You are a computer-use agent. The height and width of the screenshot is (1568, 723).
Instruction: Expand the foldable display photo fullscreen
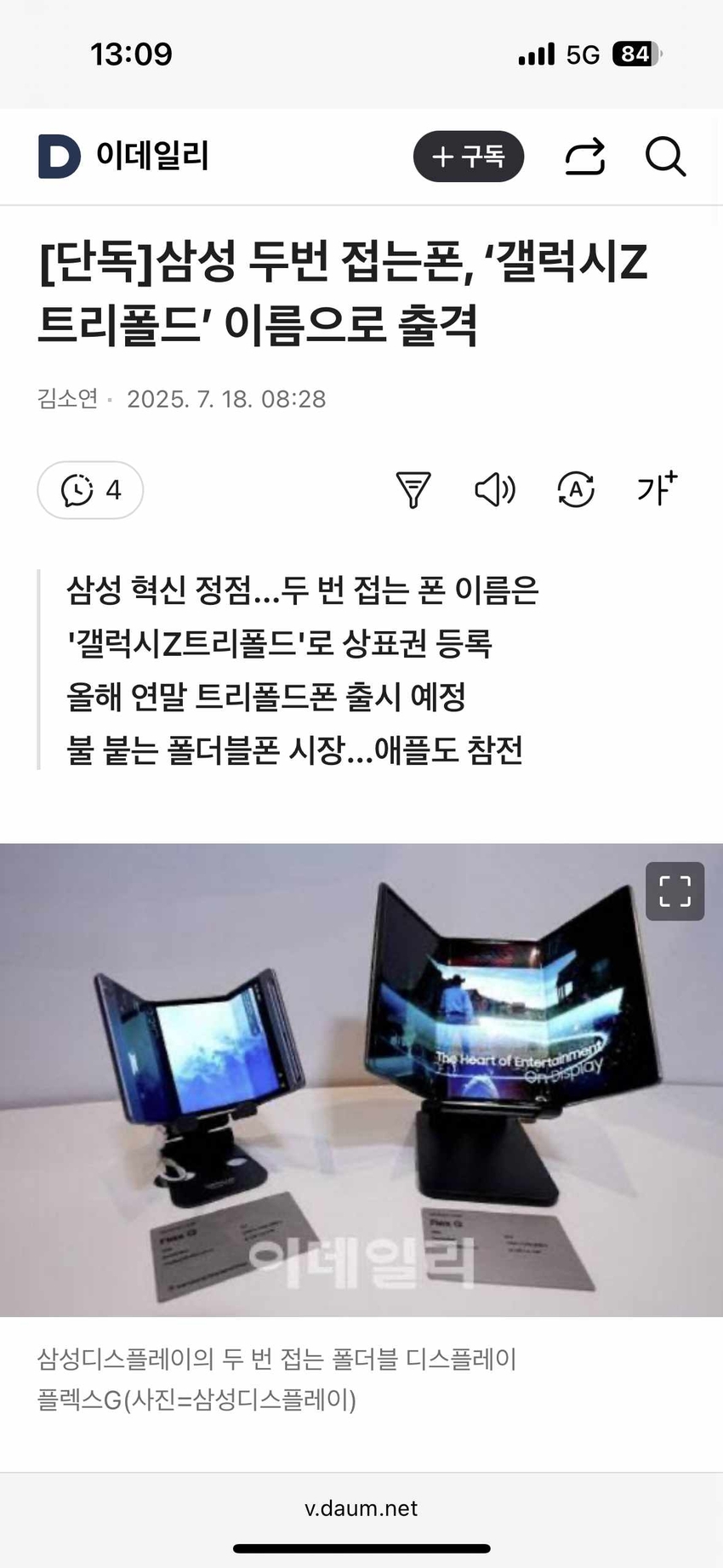(675, 891)
